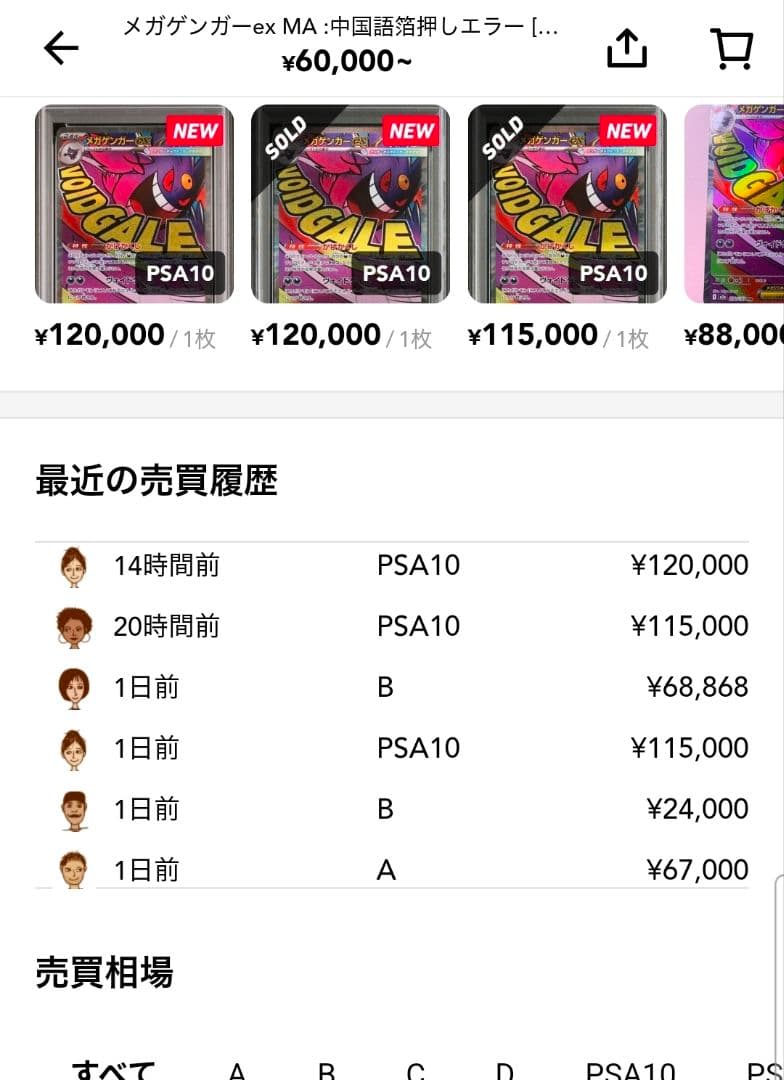Open the shopping cart
The width and height of the screenshot is (784, 1080).
pyautogui.click(x=732, y=47)
